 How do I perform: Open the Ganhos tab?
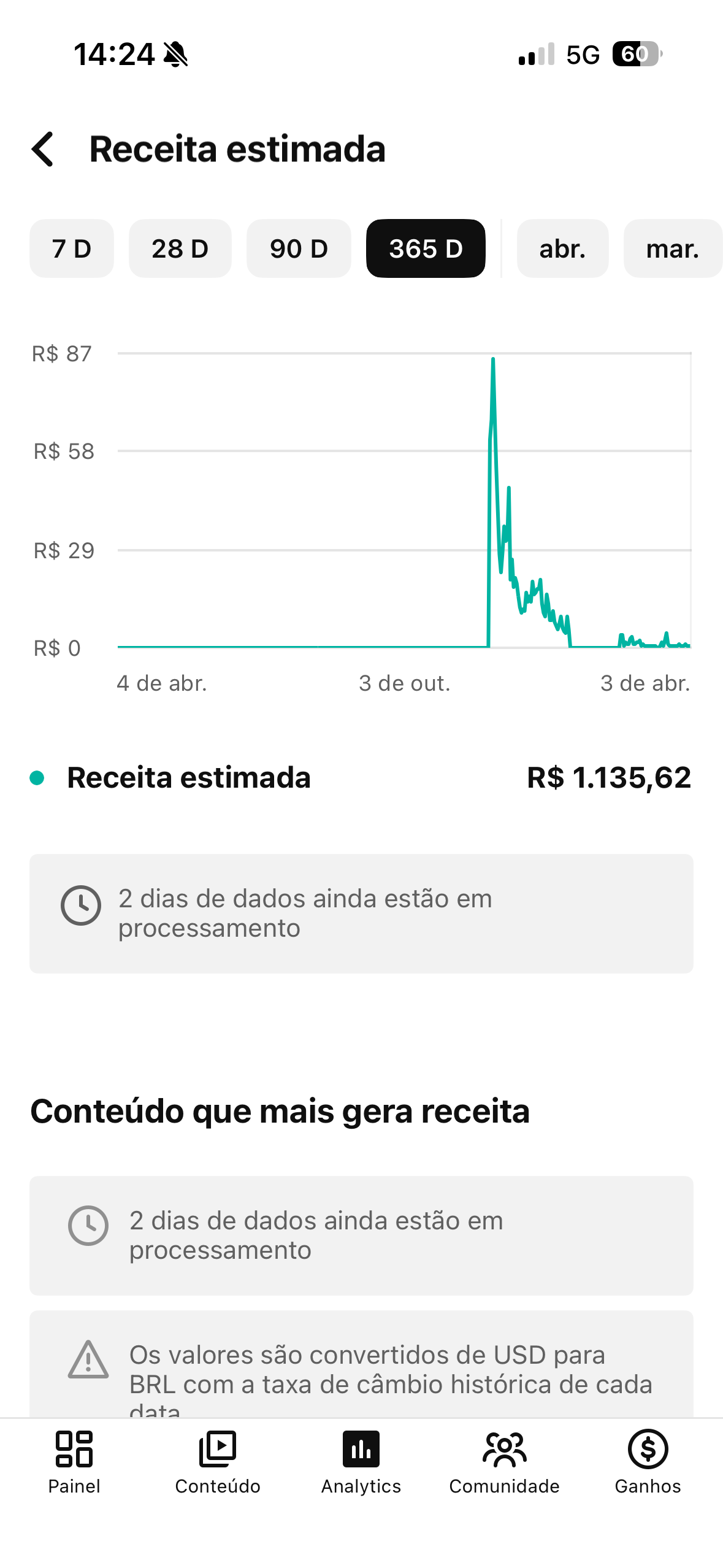point(648,1462)
